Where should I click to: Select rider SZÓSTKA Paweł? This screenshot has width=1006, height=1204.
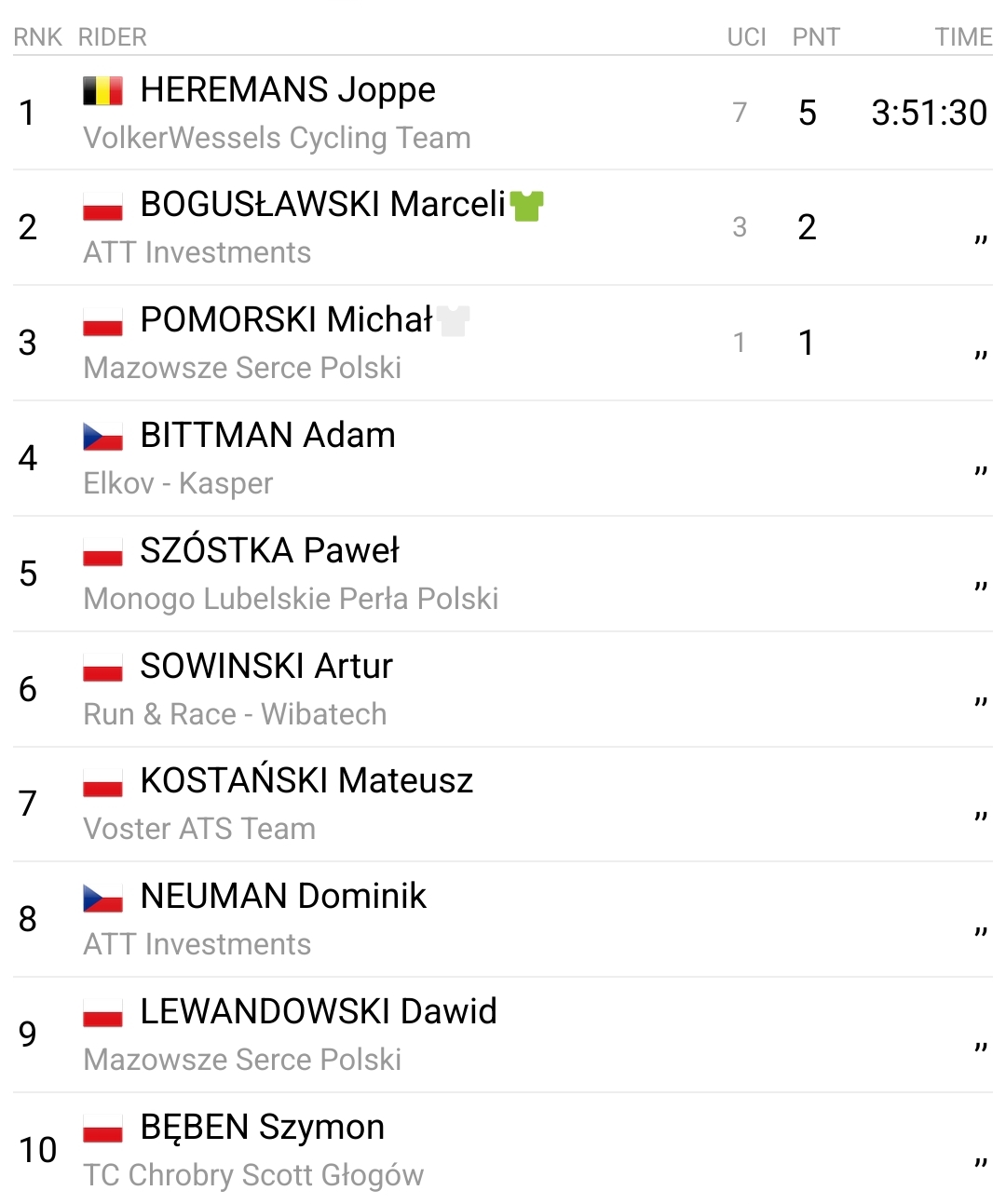[269, 551]
